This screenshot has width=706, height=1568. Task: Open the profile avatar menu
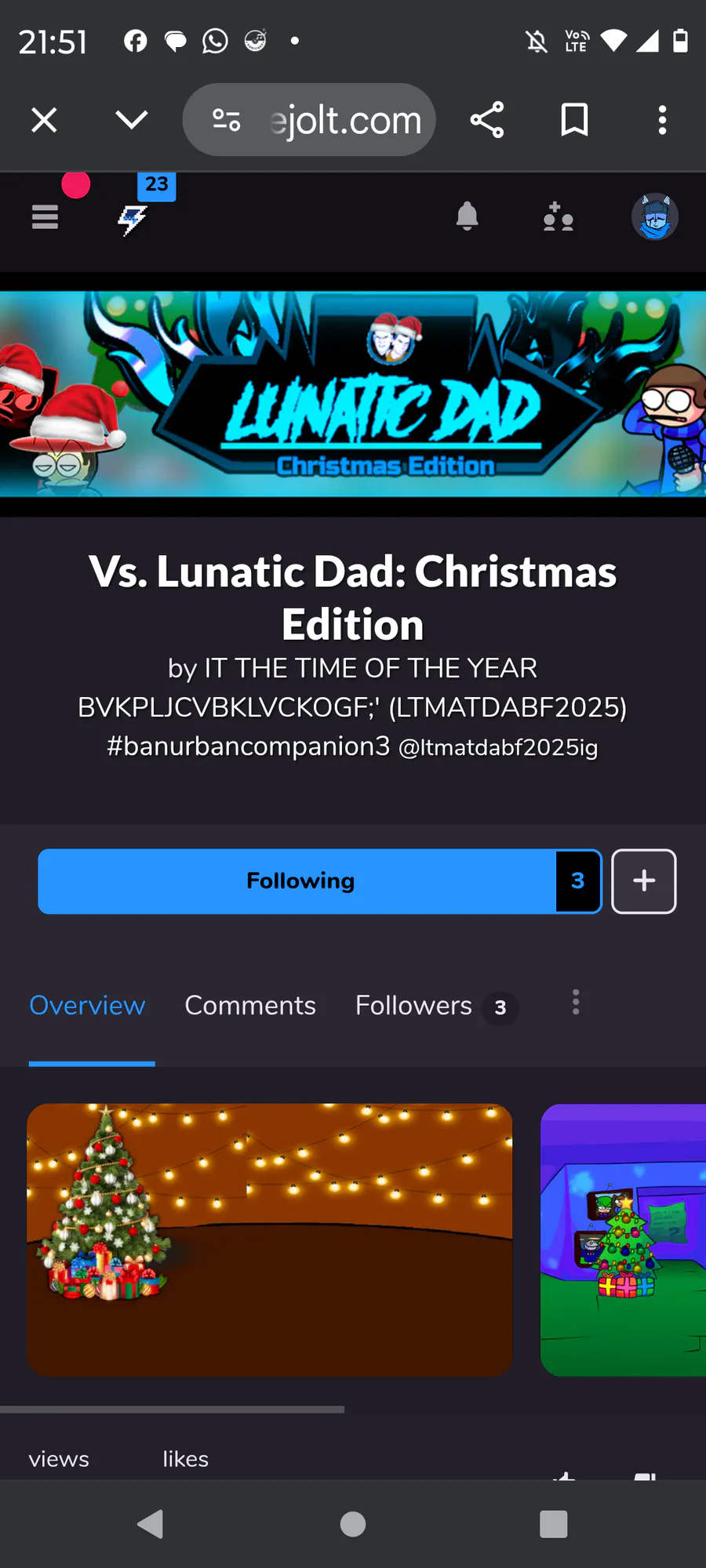click(x=655, y=216)
